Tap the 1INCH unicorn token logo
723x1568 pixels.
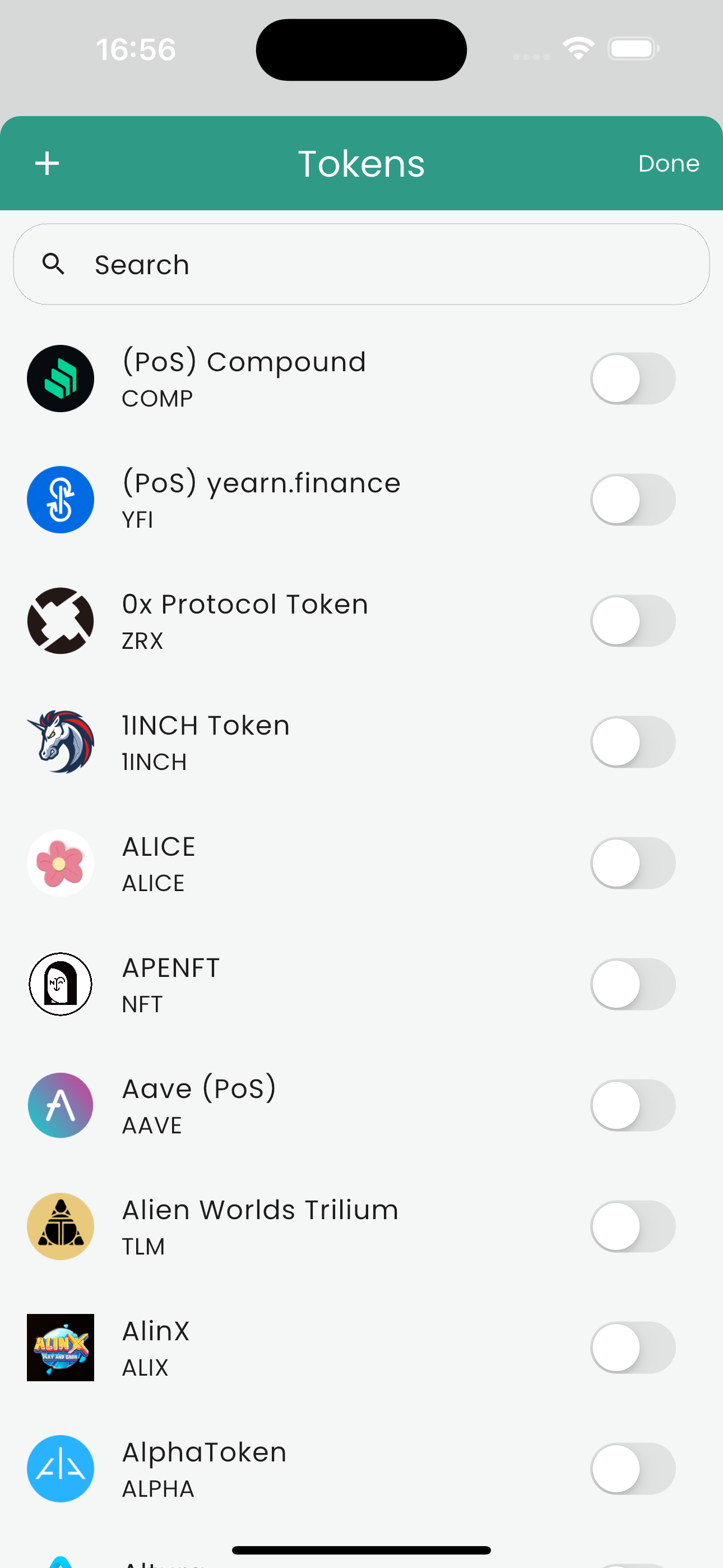[x=61, y=742]
